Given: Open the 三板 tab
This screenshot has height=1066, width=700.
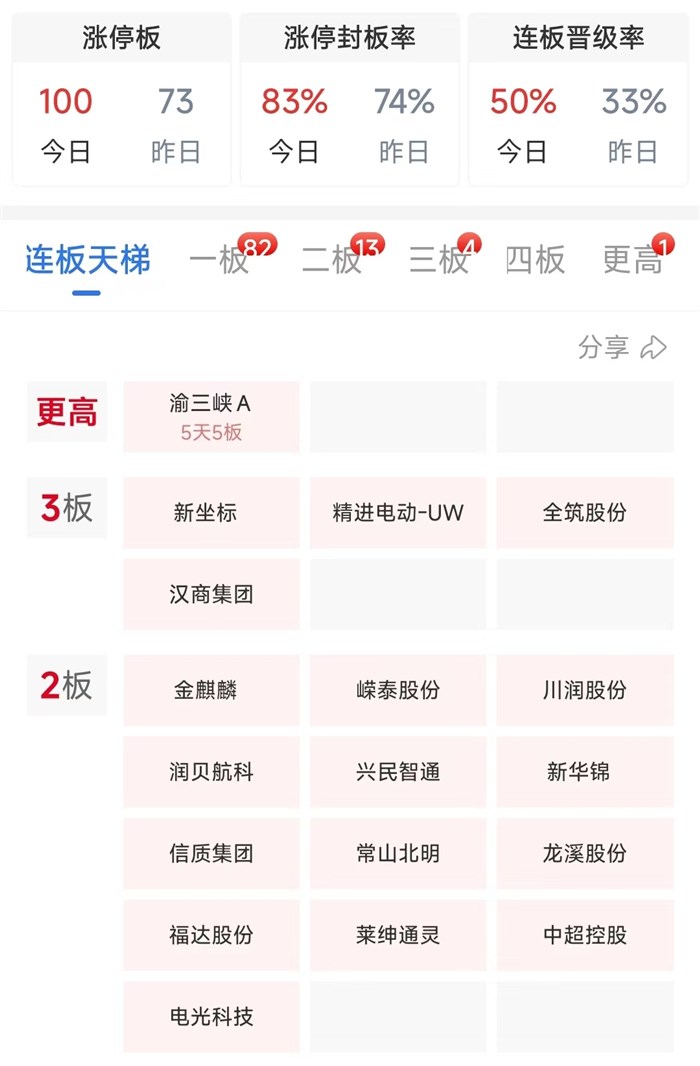Looking at the screenshot, I should click(439, 260).
